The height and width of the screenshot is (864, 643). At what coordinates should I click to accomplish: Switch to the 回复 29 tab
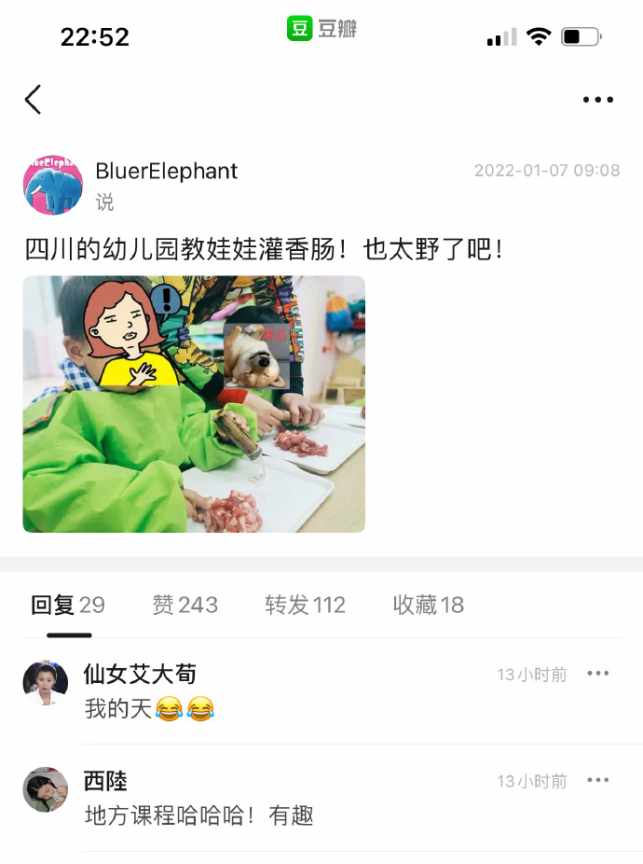pyautogui.click(x=68, y=605)
